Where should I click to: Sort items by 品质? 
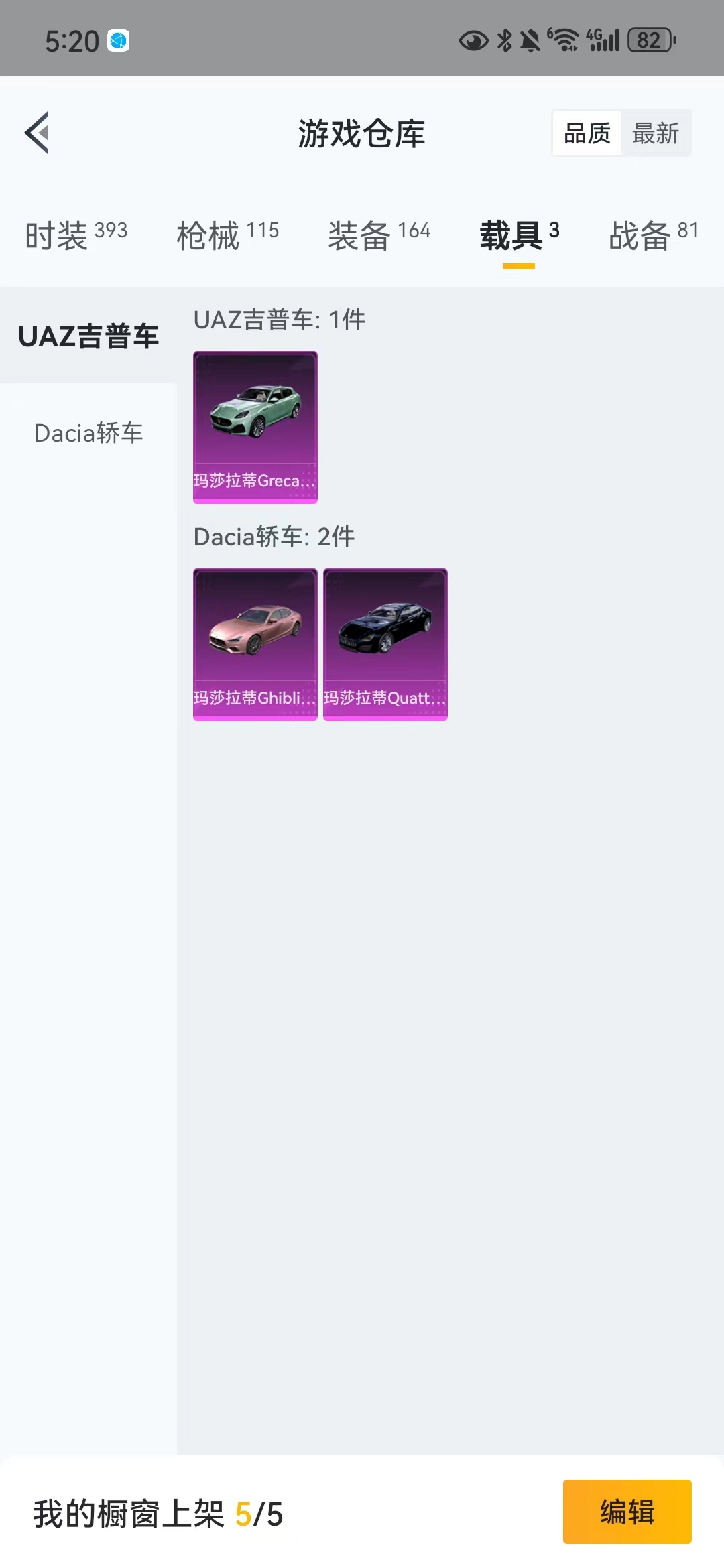coord(587,133)
